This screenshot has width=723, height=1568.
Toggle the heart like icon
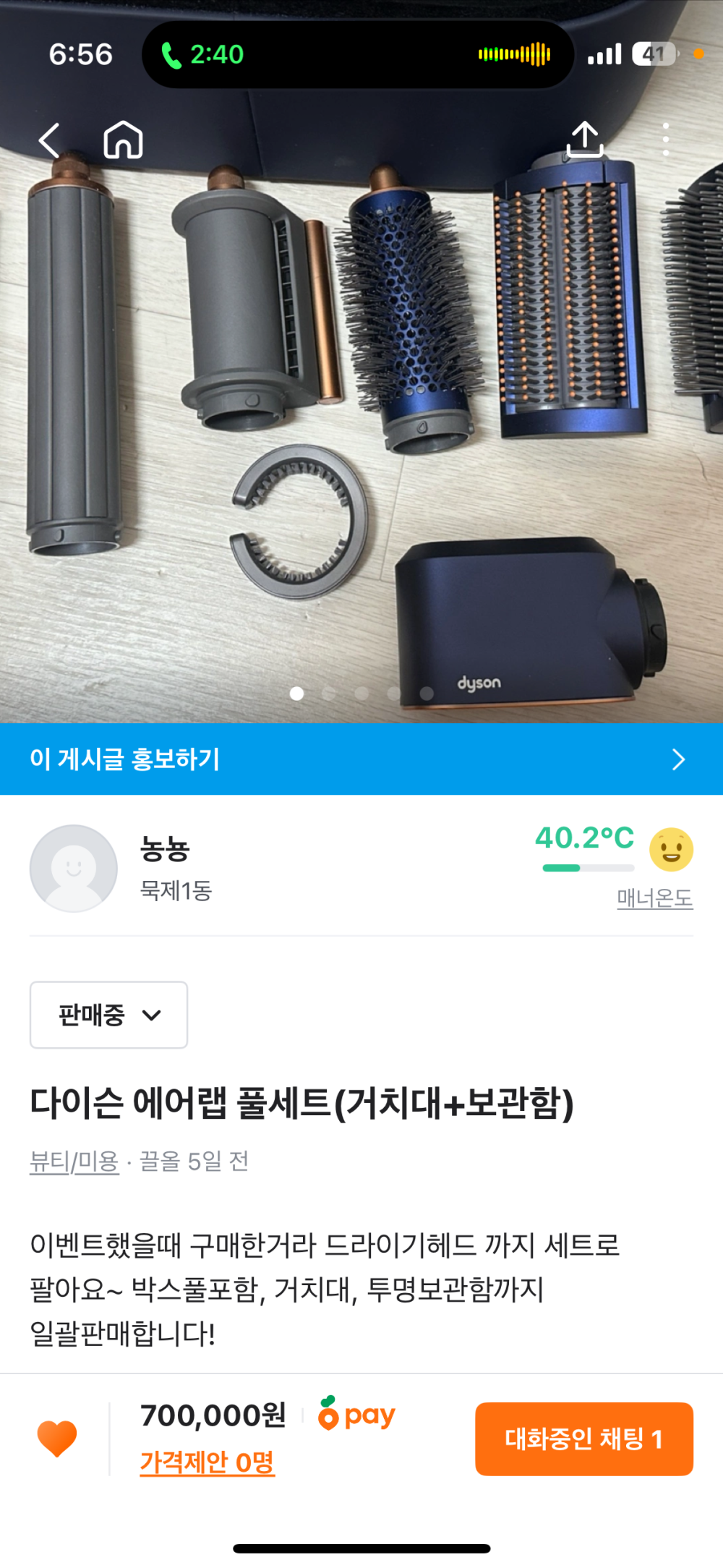(57, 1438)
